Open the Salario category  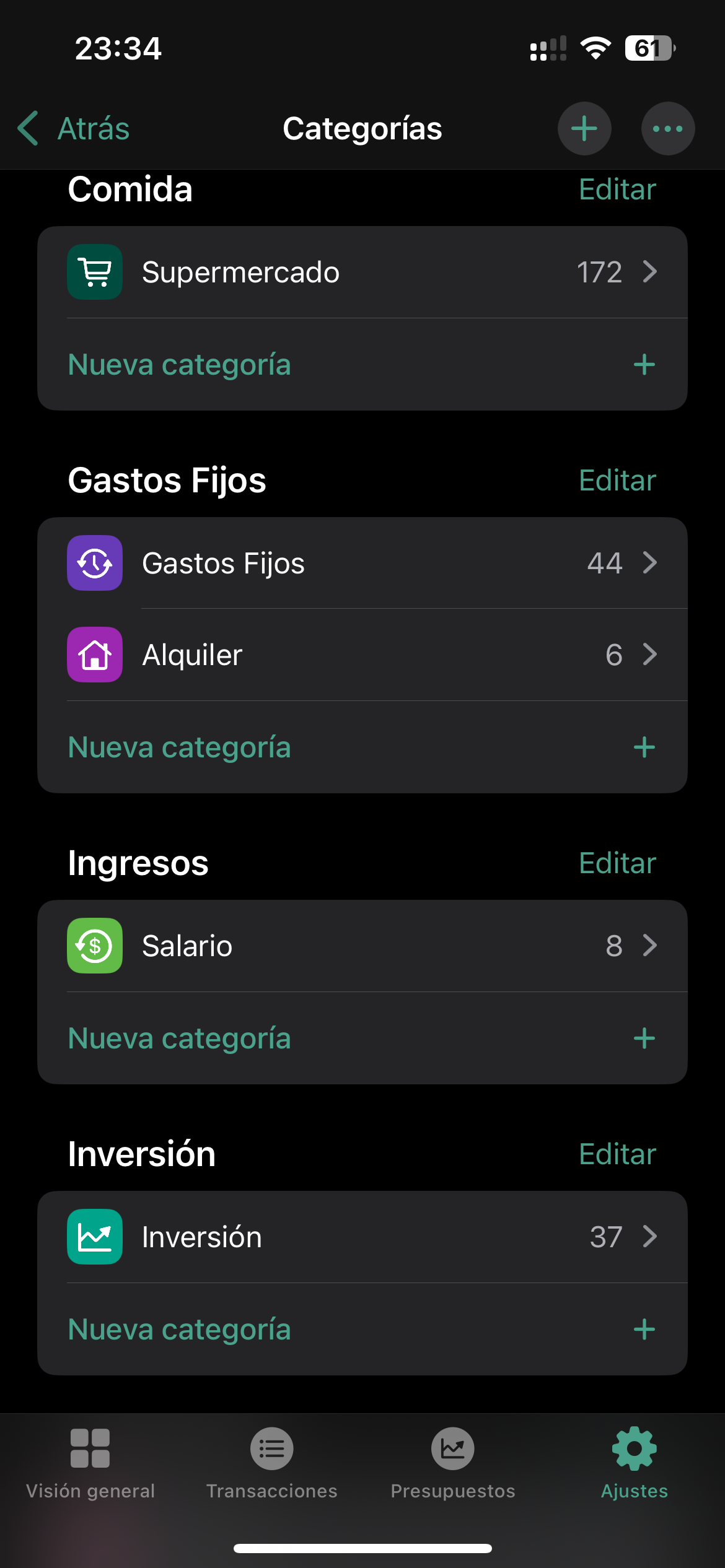coord(362,946)
